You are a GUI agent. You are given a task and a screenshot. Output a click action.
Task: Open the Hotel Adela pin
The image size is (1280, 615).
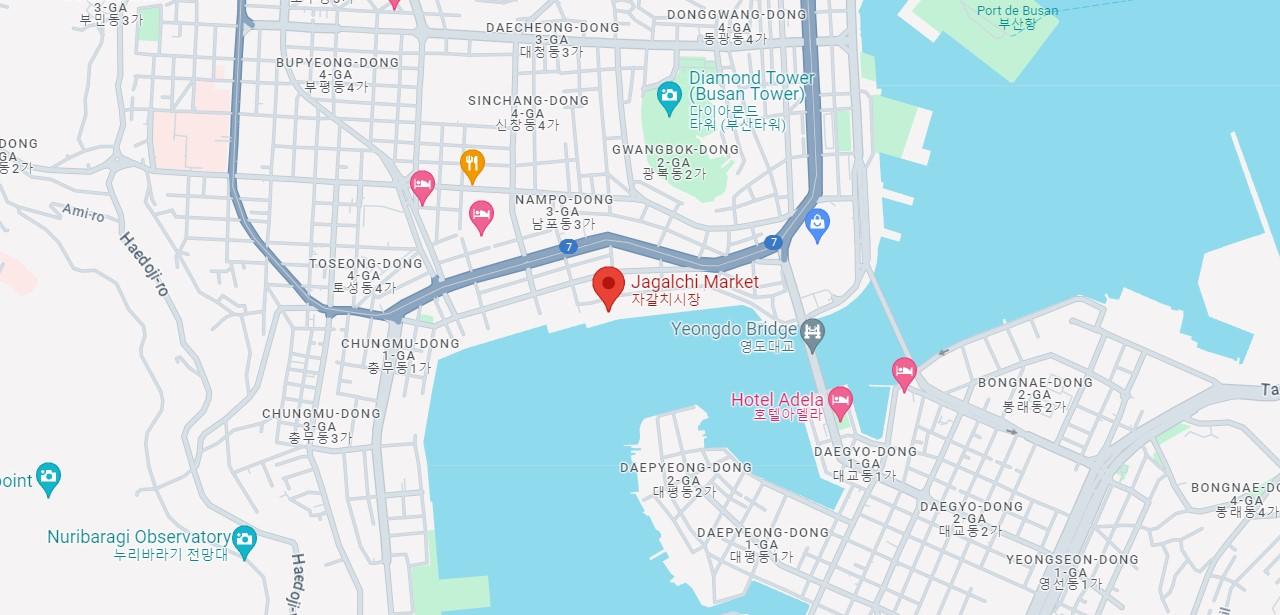coord(840,400)
